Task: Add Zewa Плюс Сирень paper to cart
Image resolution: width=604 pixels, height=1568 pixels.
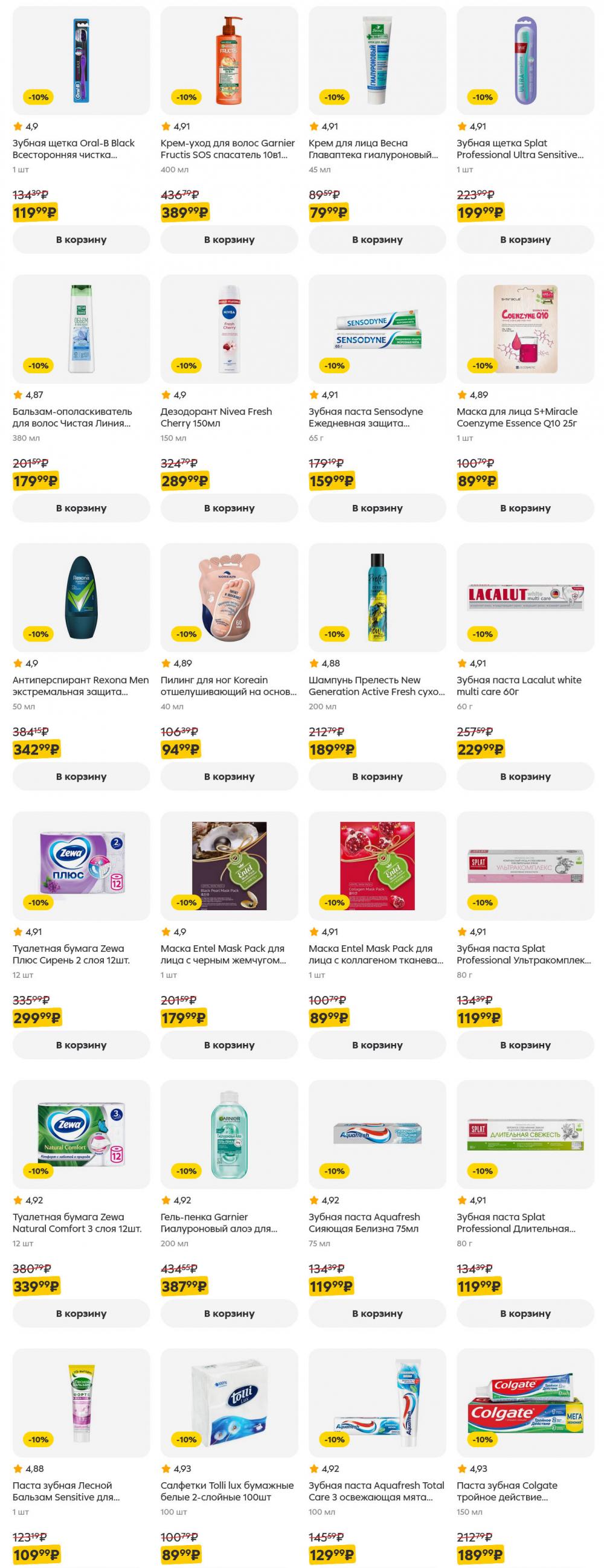Action: 81,1044
